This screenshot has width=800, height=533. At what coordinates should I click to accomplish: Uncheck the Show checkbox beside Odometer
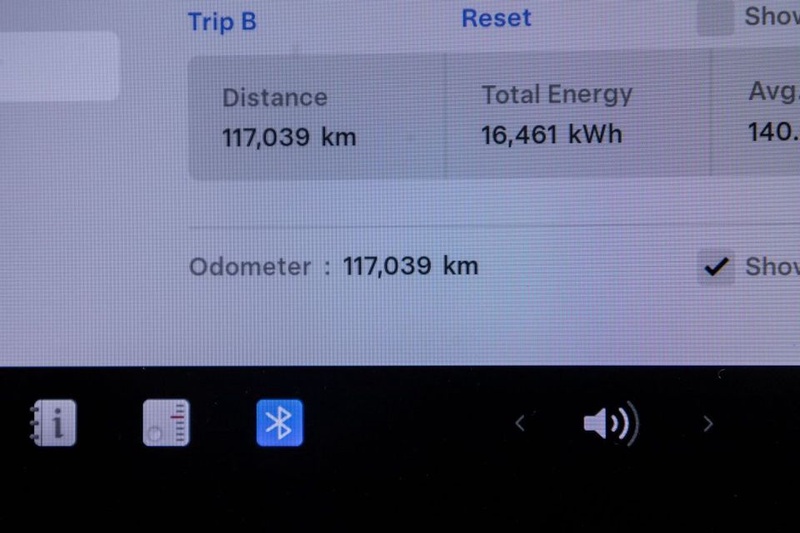pyautogui.click(x=715, y=267)
